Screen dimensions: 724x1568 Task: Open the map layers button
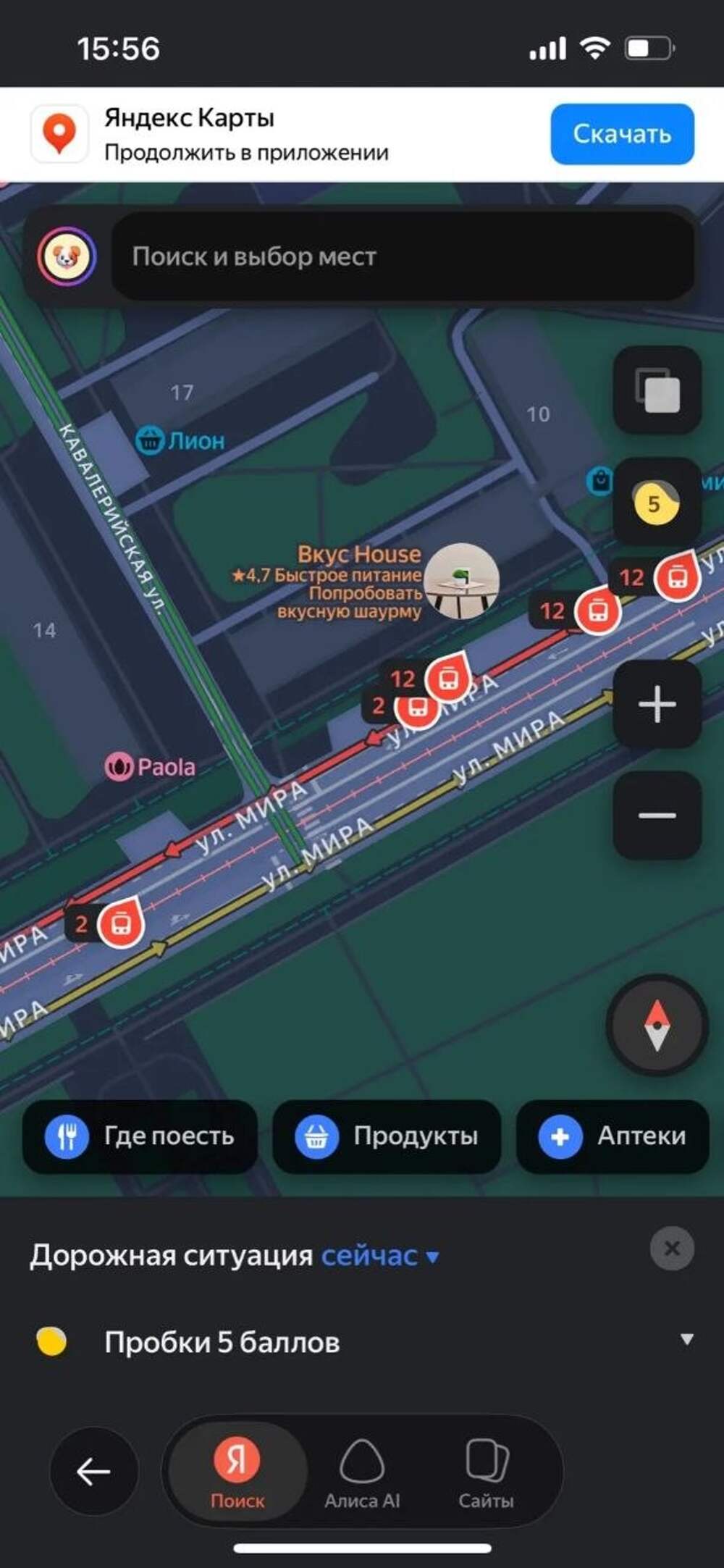(x=657, y=390)
